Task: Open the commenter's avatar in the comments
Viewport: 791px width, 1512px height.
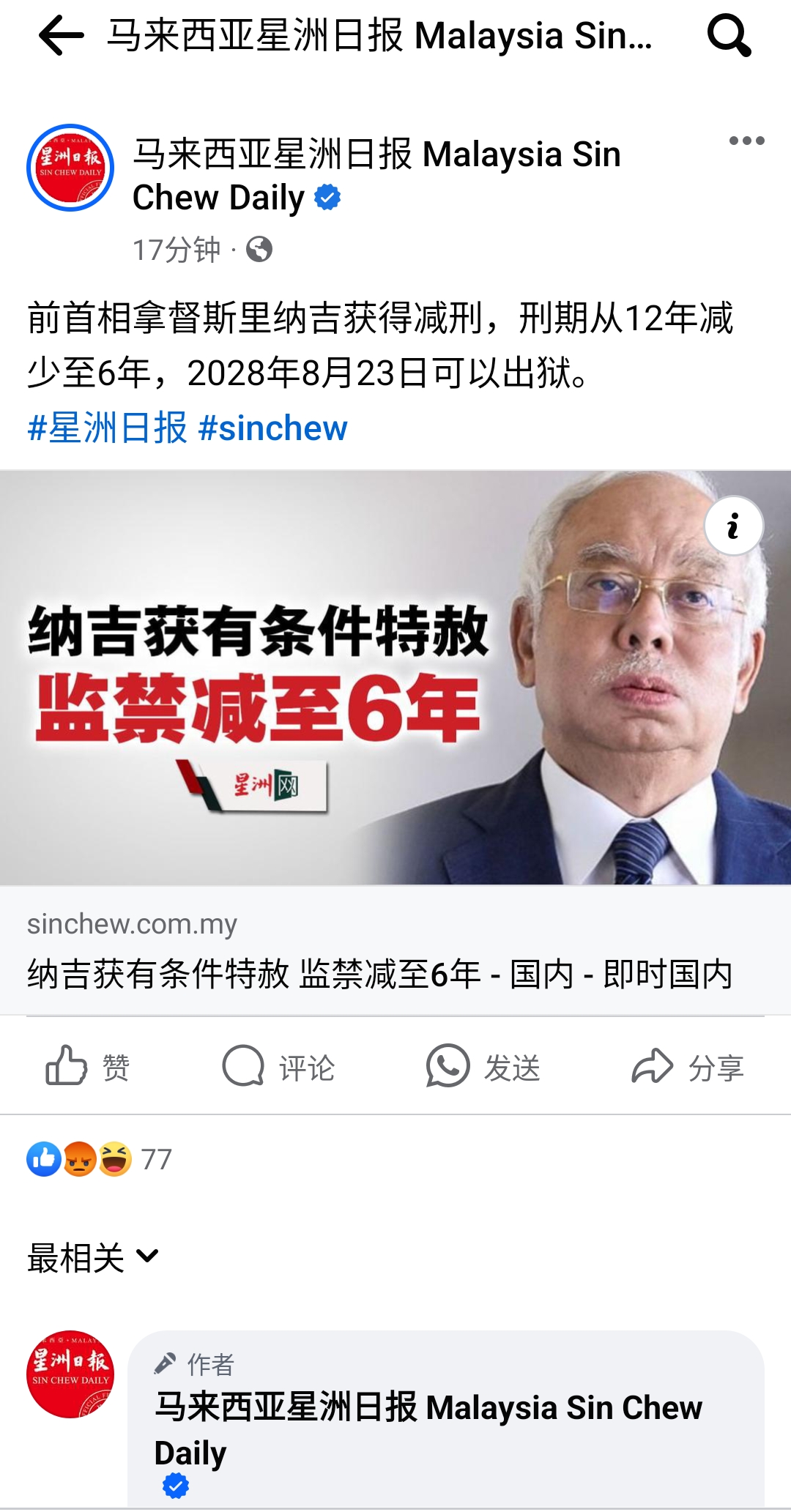Action: (70, 1374)
